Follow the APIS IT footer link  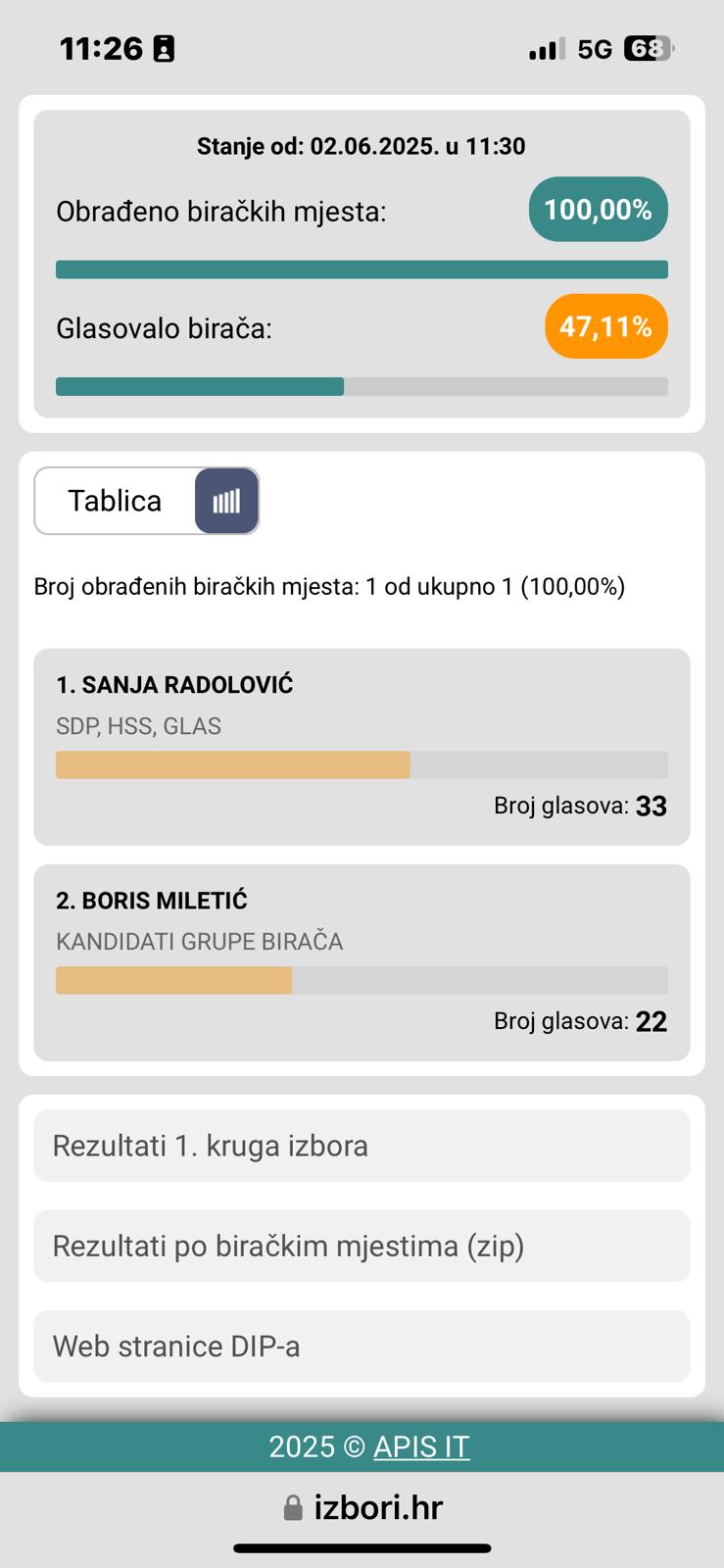click(x=421, y=1446)
